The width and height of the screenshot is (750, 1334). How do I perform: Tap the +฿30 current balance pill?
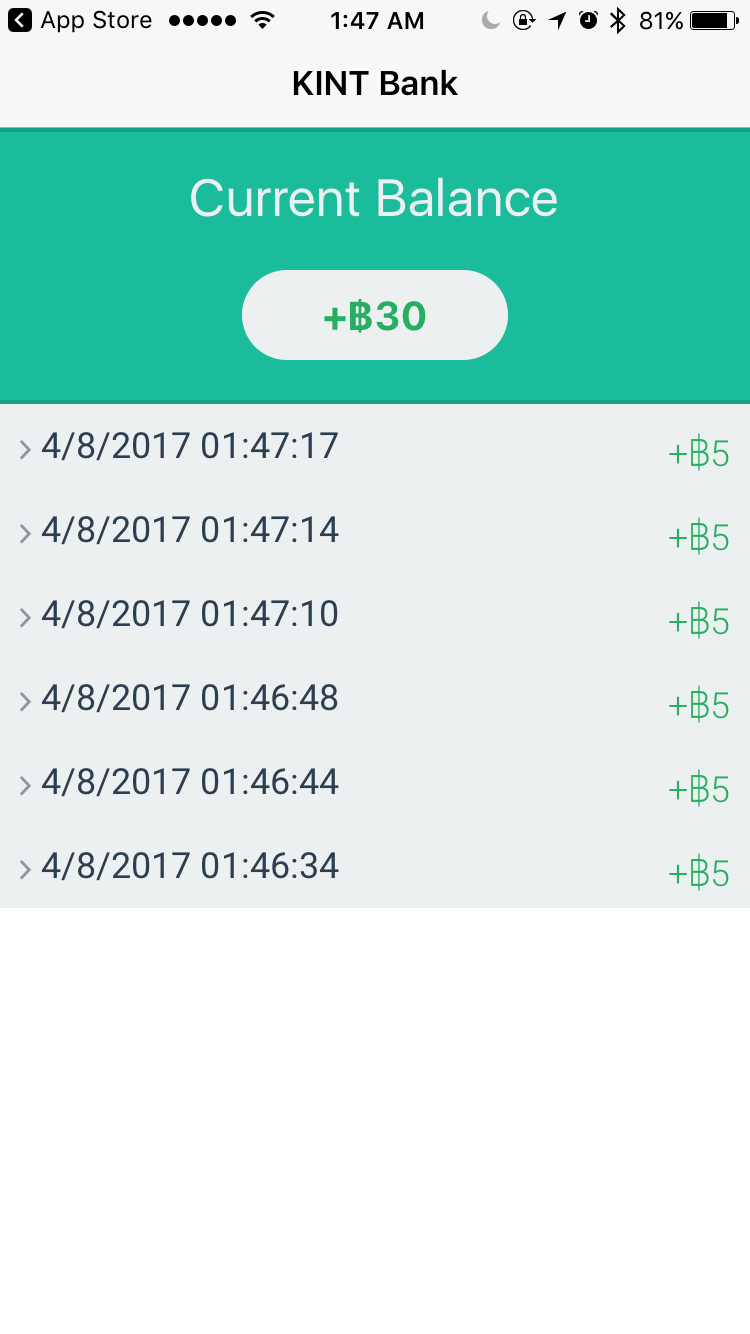coord(375,315)
